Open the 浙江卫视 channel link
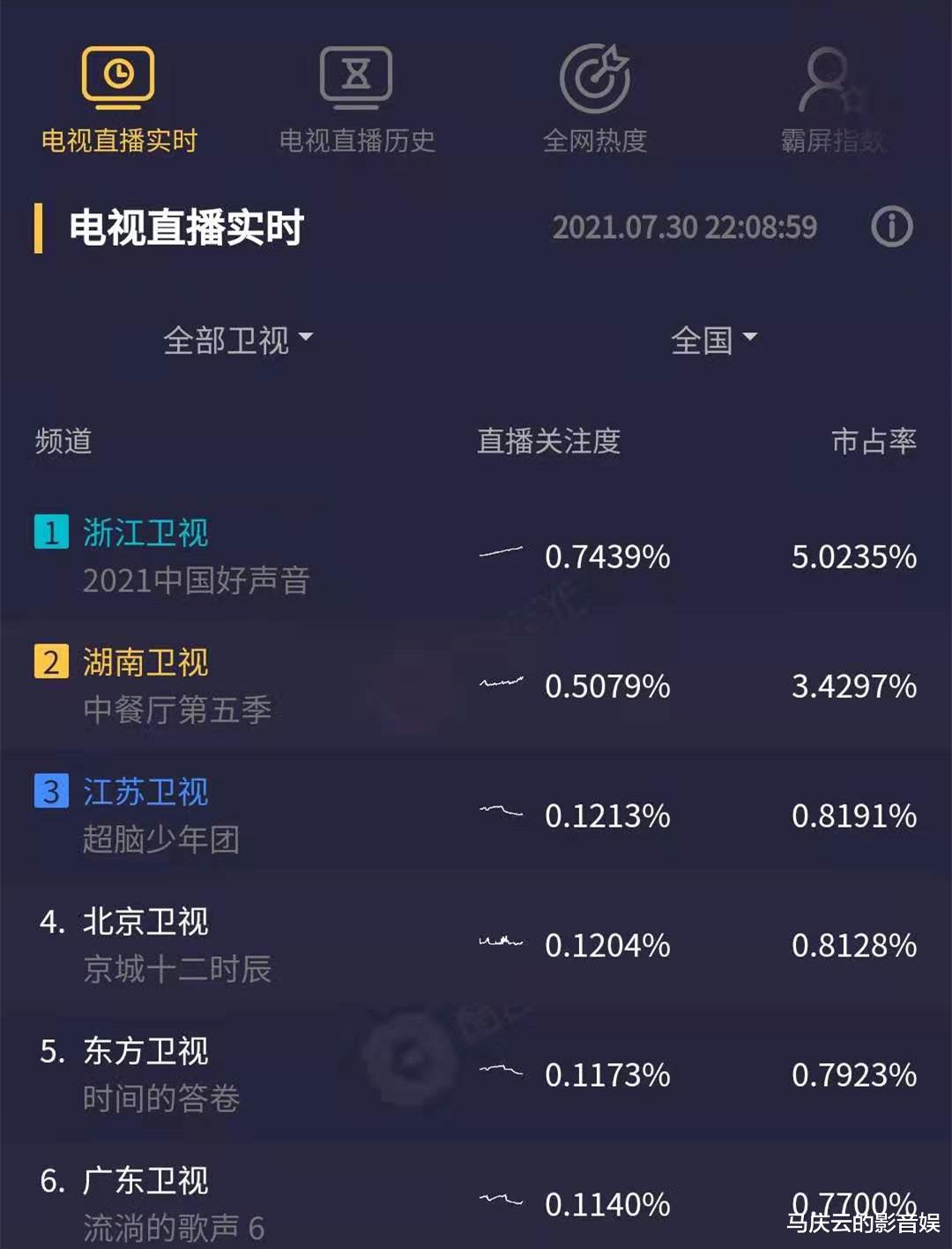This screenshot has height=1249, width=952. tap(144, 532)
